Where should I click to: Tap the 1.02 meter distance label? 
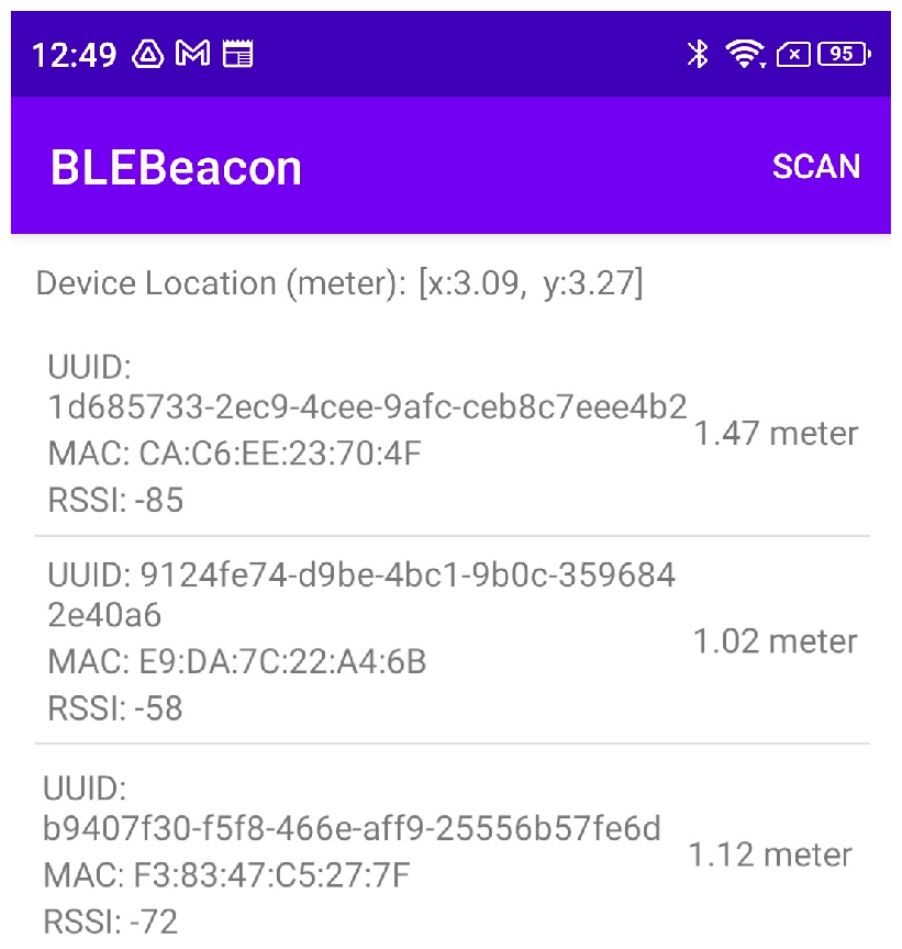point(774,641)
